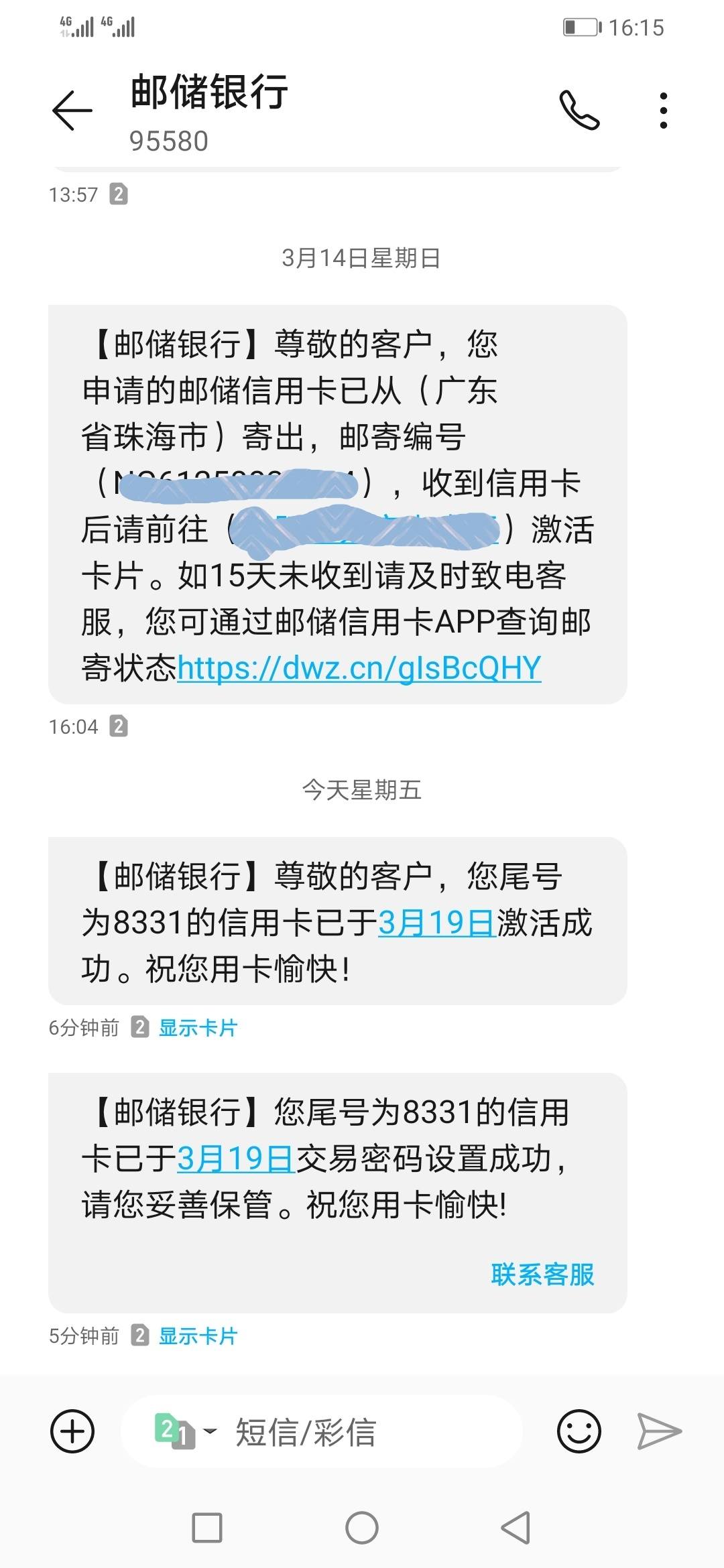Open the plus attachment button

click(x=72, y=1431)
